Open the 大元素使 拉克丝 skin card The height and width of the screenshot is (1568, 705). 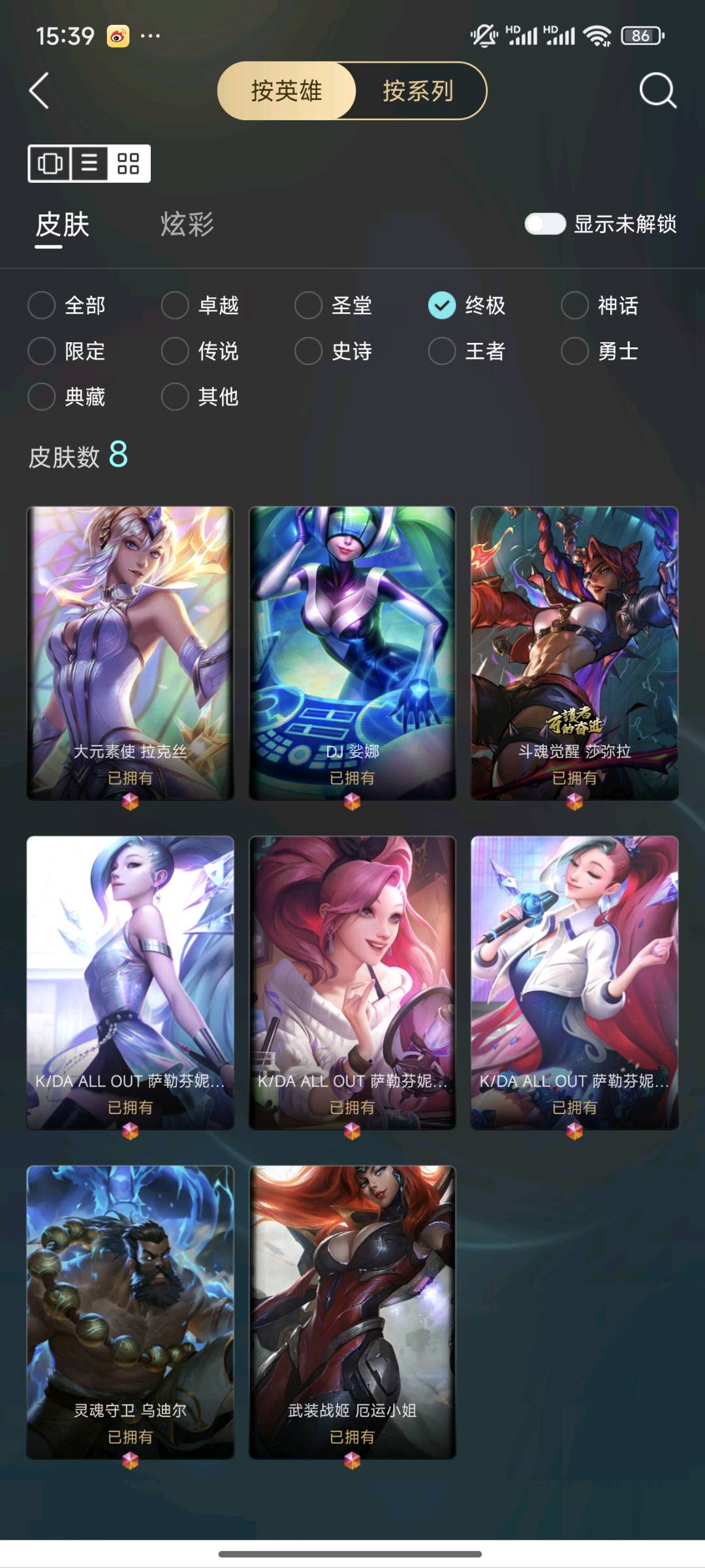(x=130, y=653)
